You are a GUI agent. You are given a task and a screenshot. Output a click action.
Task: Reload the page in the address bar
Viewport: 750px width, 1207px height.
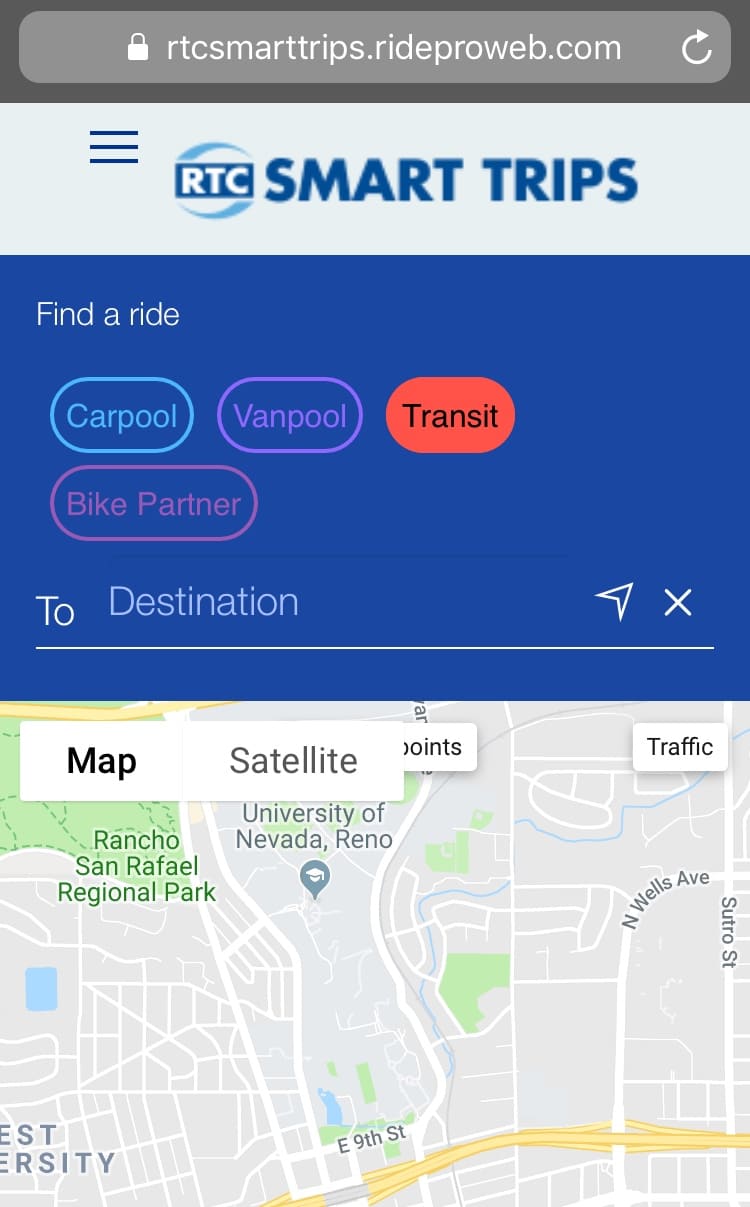click(x=696, y=47)
